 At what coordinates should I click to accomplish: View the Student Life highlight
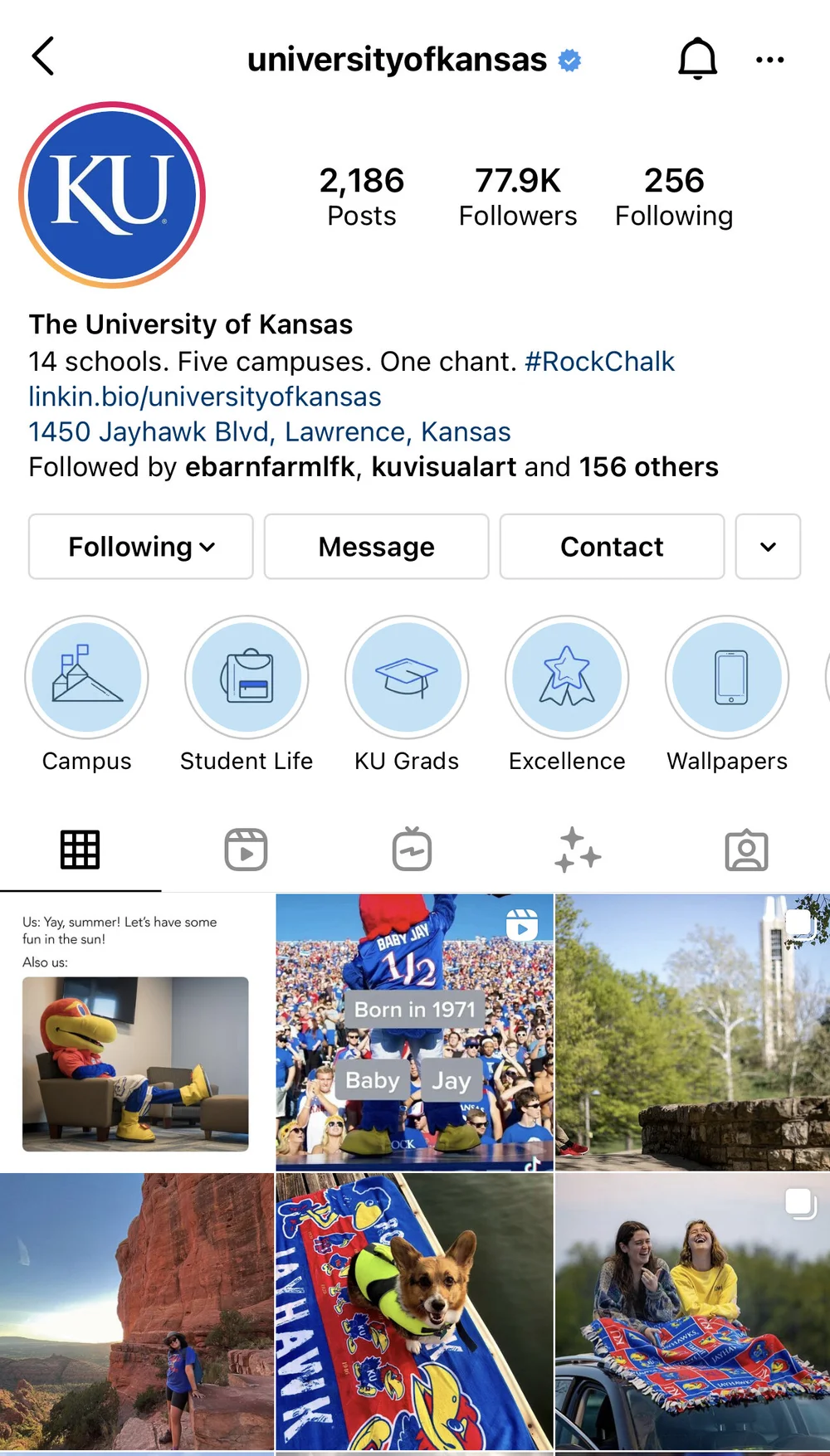pyautogui.click(x=247, y=677)
